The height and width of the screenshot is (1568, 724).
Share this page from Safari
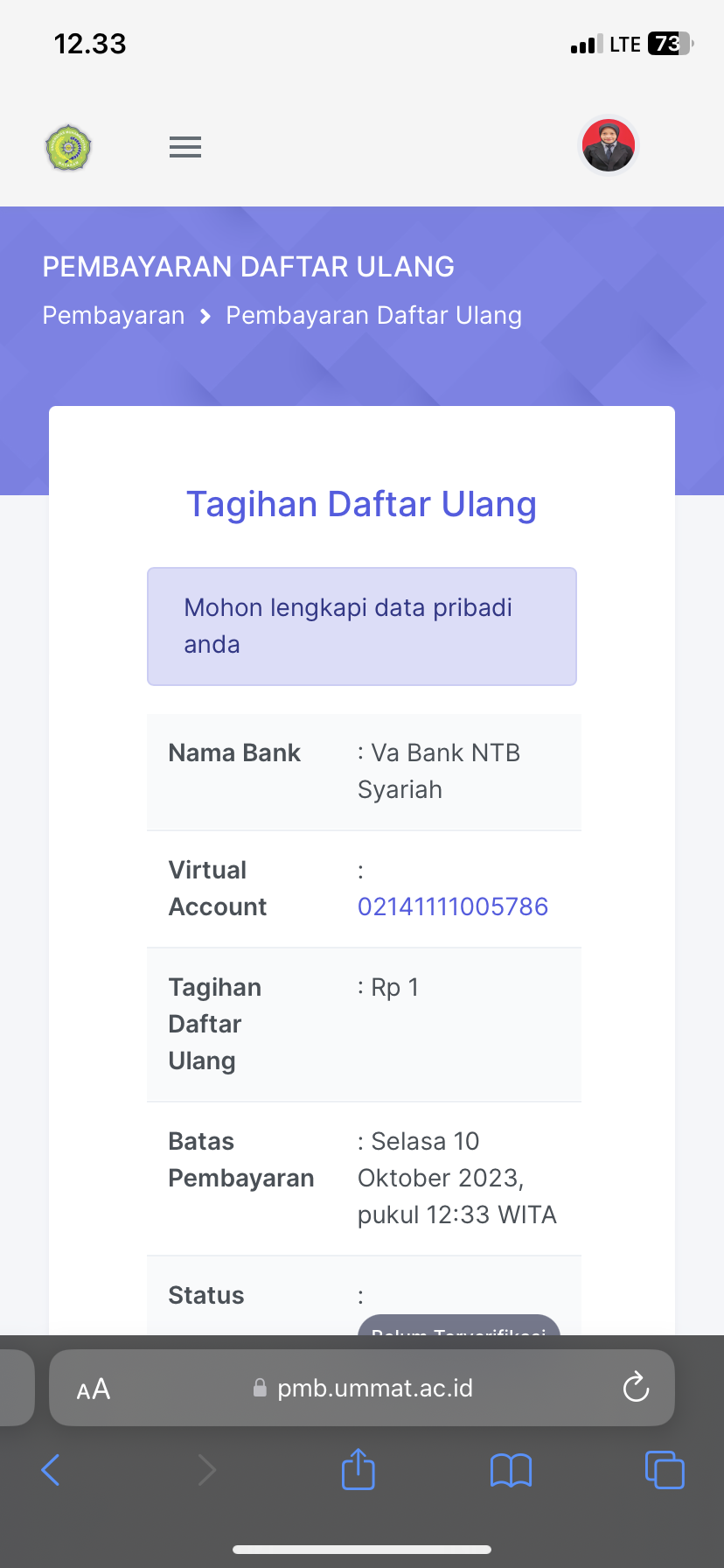coord(359,1469)
